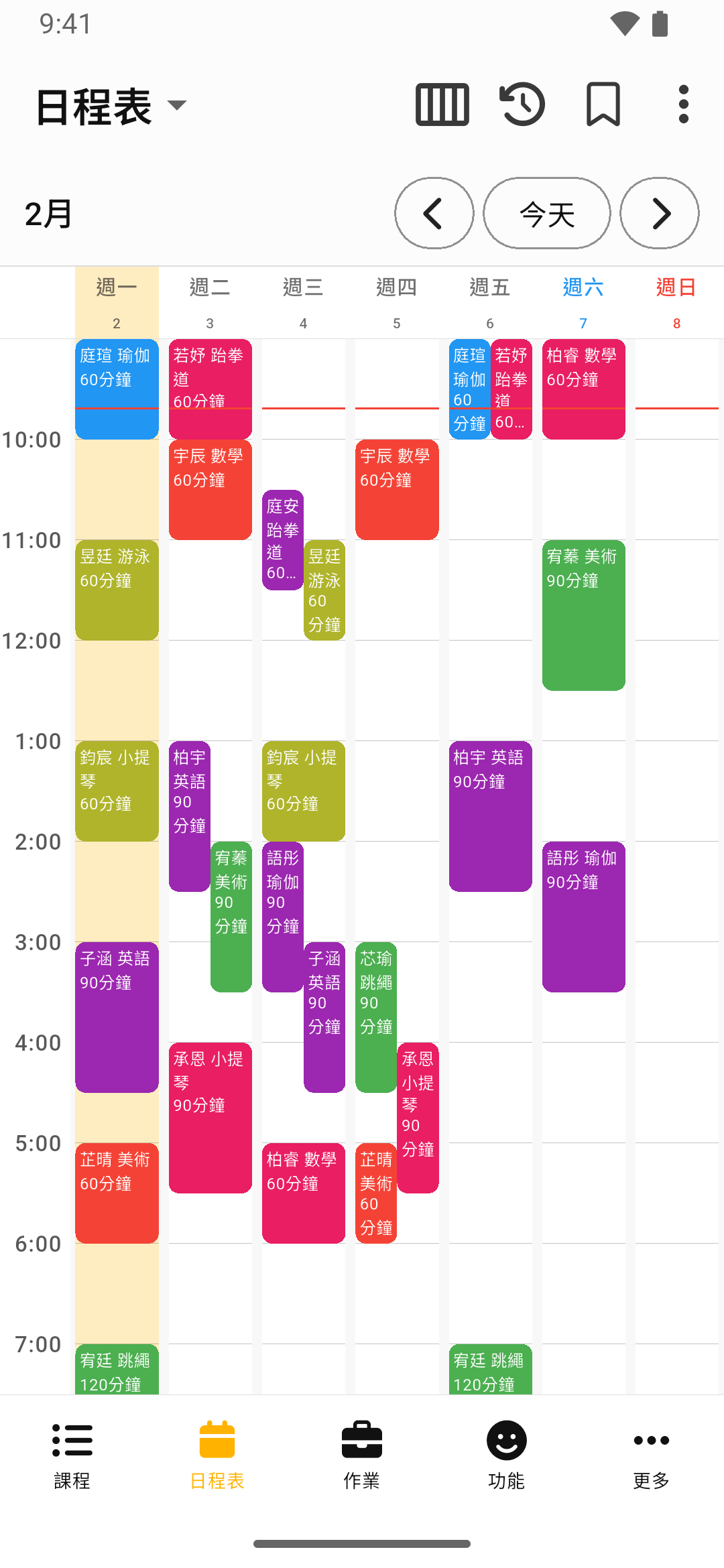Open the three-dot overflow menu
The image size is (724, 1568).
point(683,103)
